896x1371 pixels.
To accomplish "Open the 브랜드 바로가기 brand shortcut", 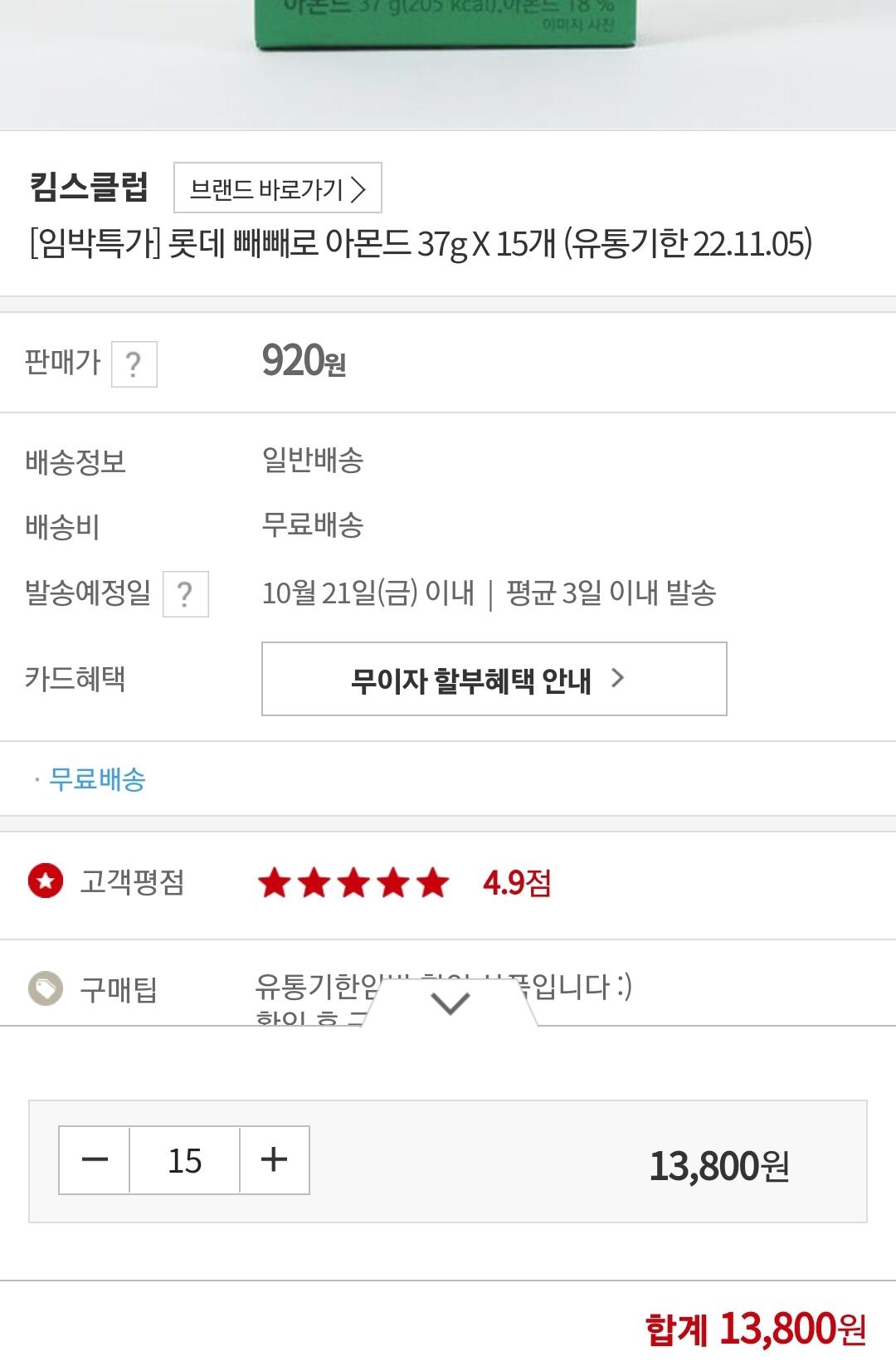I will [x=277, y=188].
